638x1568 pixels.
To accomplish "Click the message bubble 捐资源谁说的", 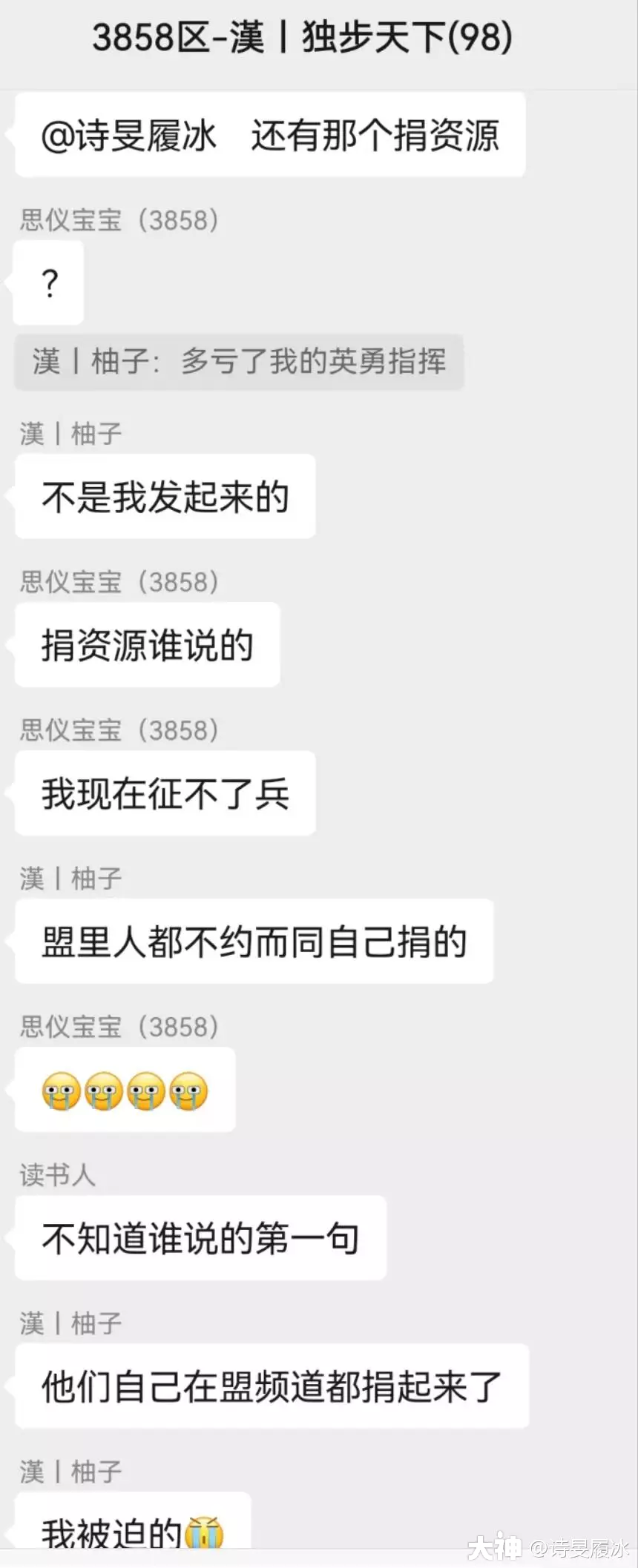I will (x=146, y=645).
